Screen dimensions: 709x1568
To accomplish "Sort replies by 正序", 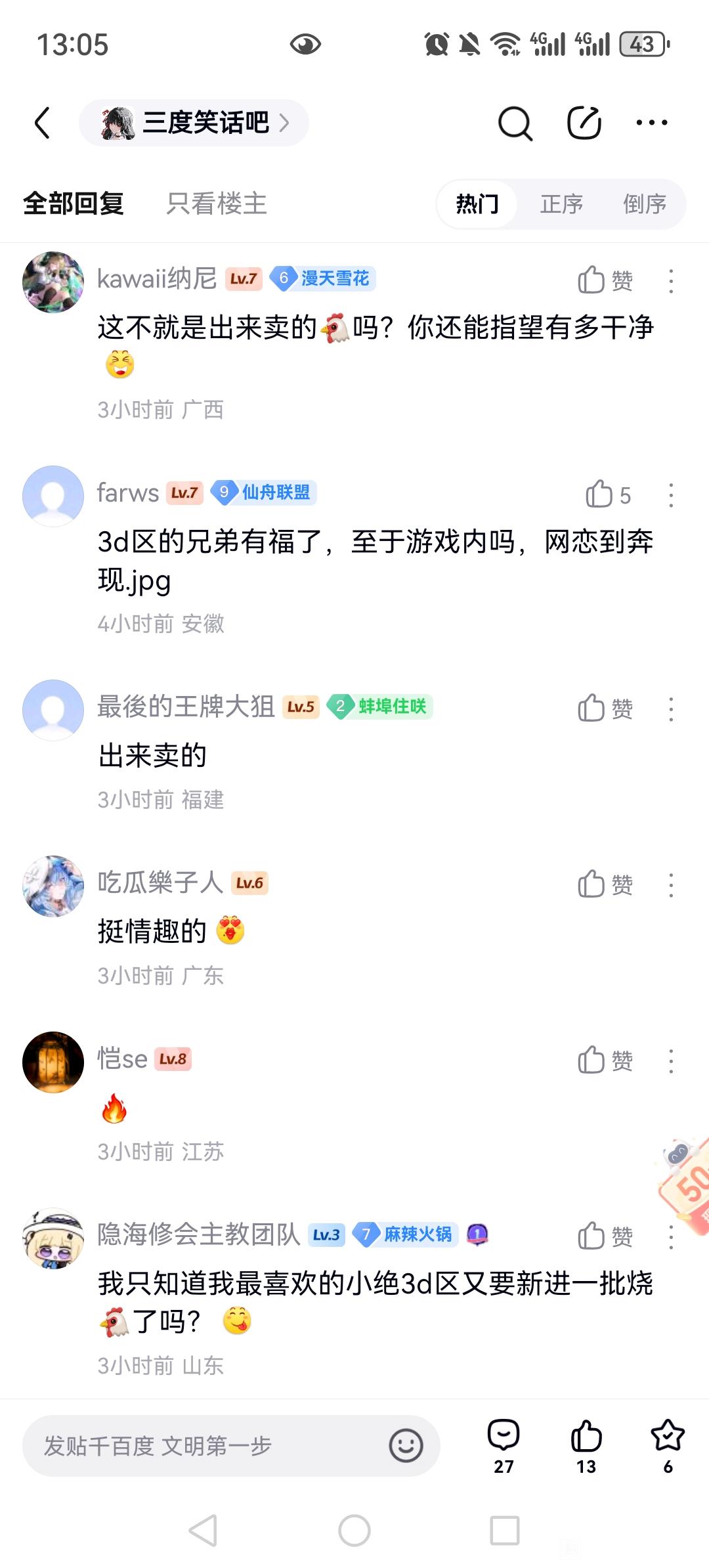I will click(x=561, y=204).
